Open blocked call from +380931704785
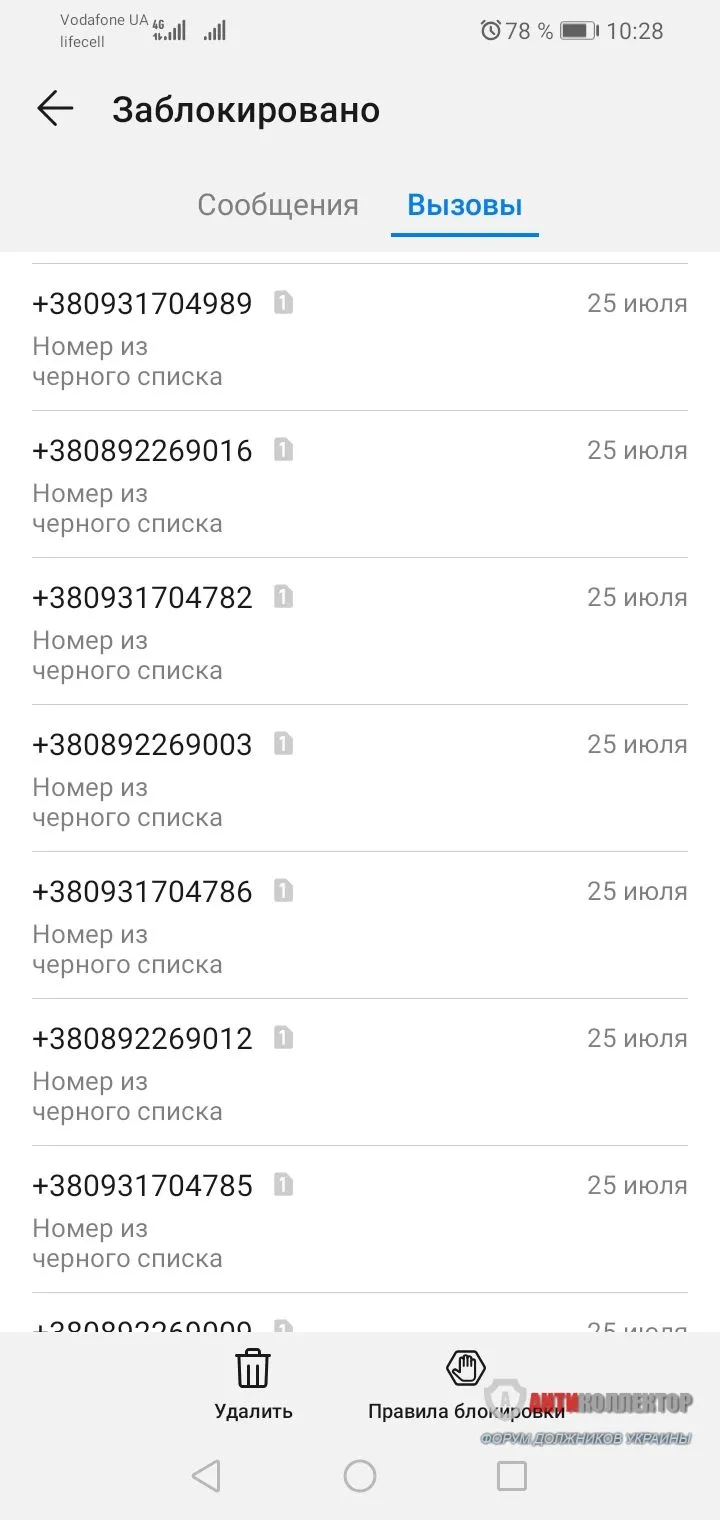 (359, 1220)
